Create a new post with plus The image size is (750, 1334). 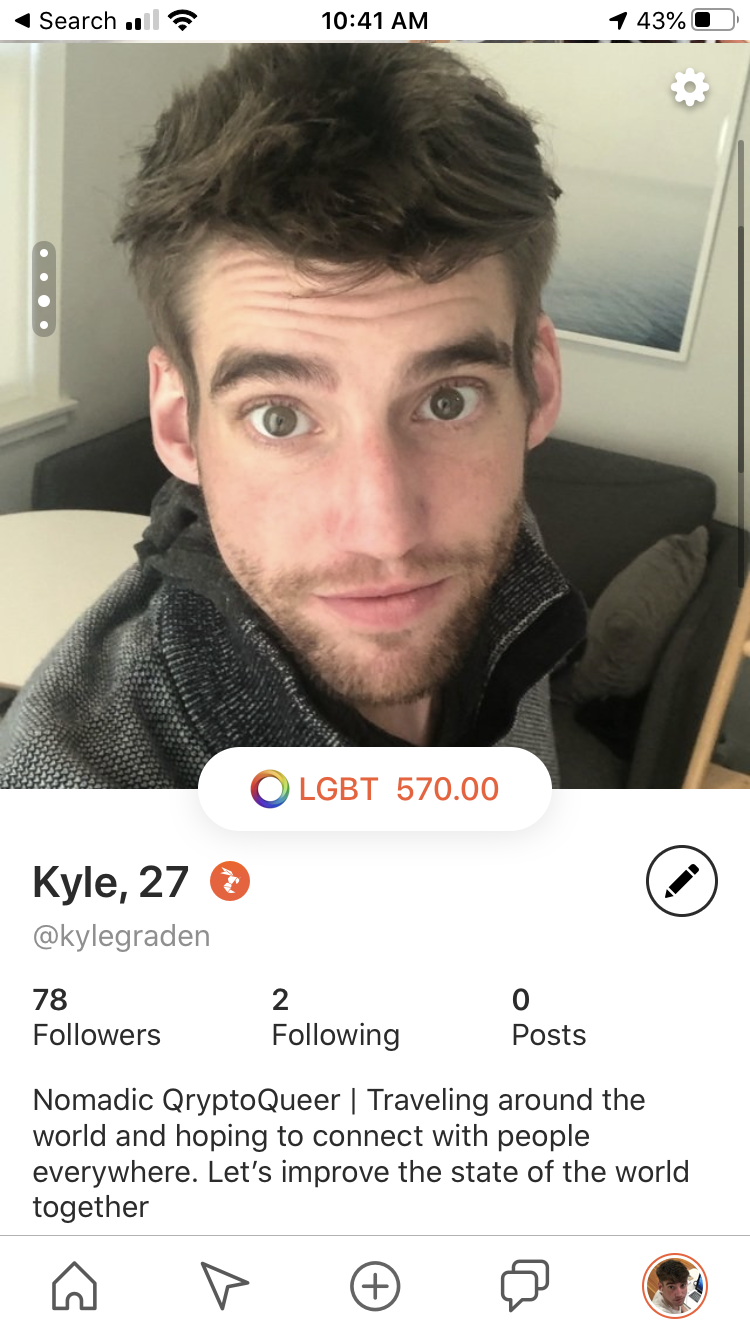click(375, 1285)
